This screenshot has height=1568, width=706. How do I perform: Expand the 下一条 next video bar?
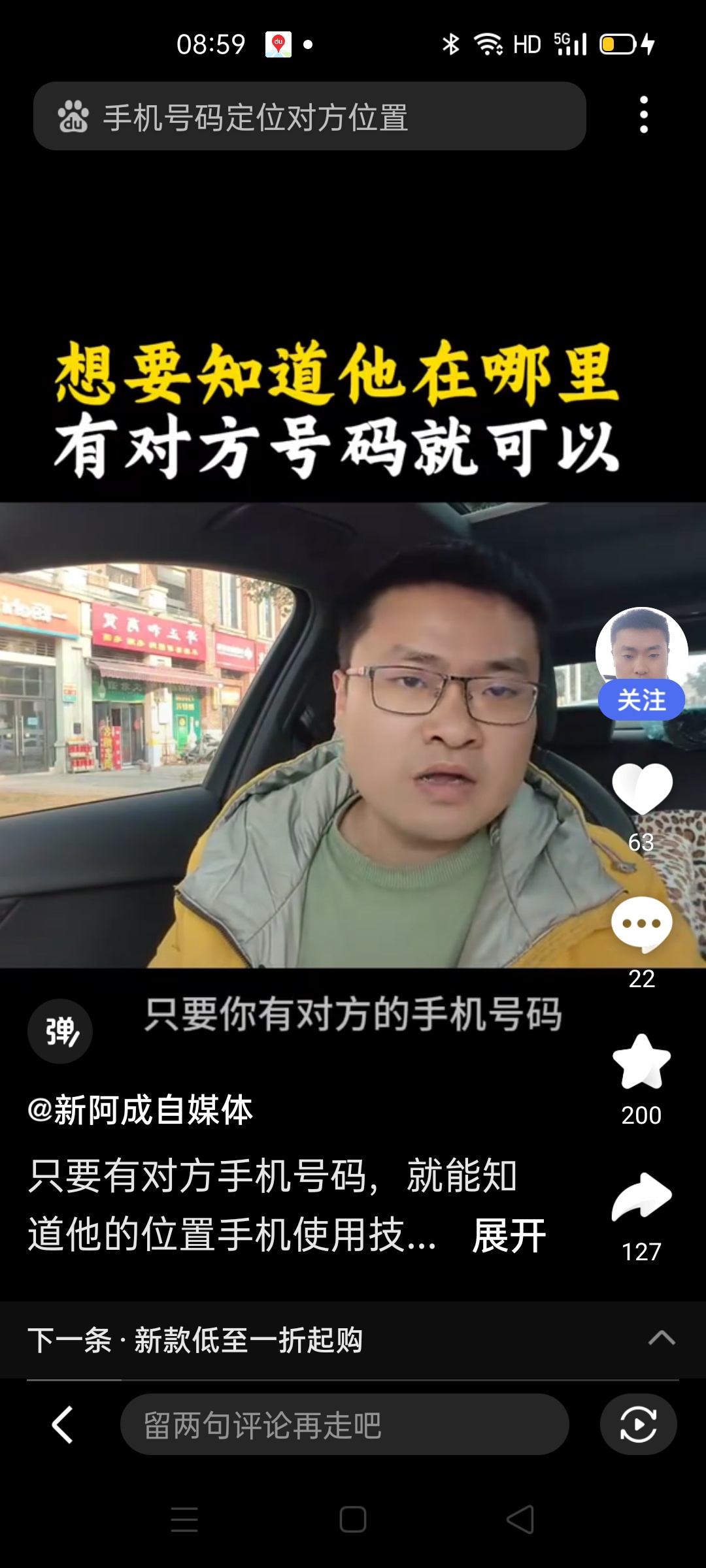tap(661, 1339)
